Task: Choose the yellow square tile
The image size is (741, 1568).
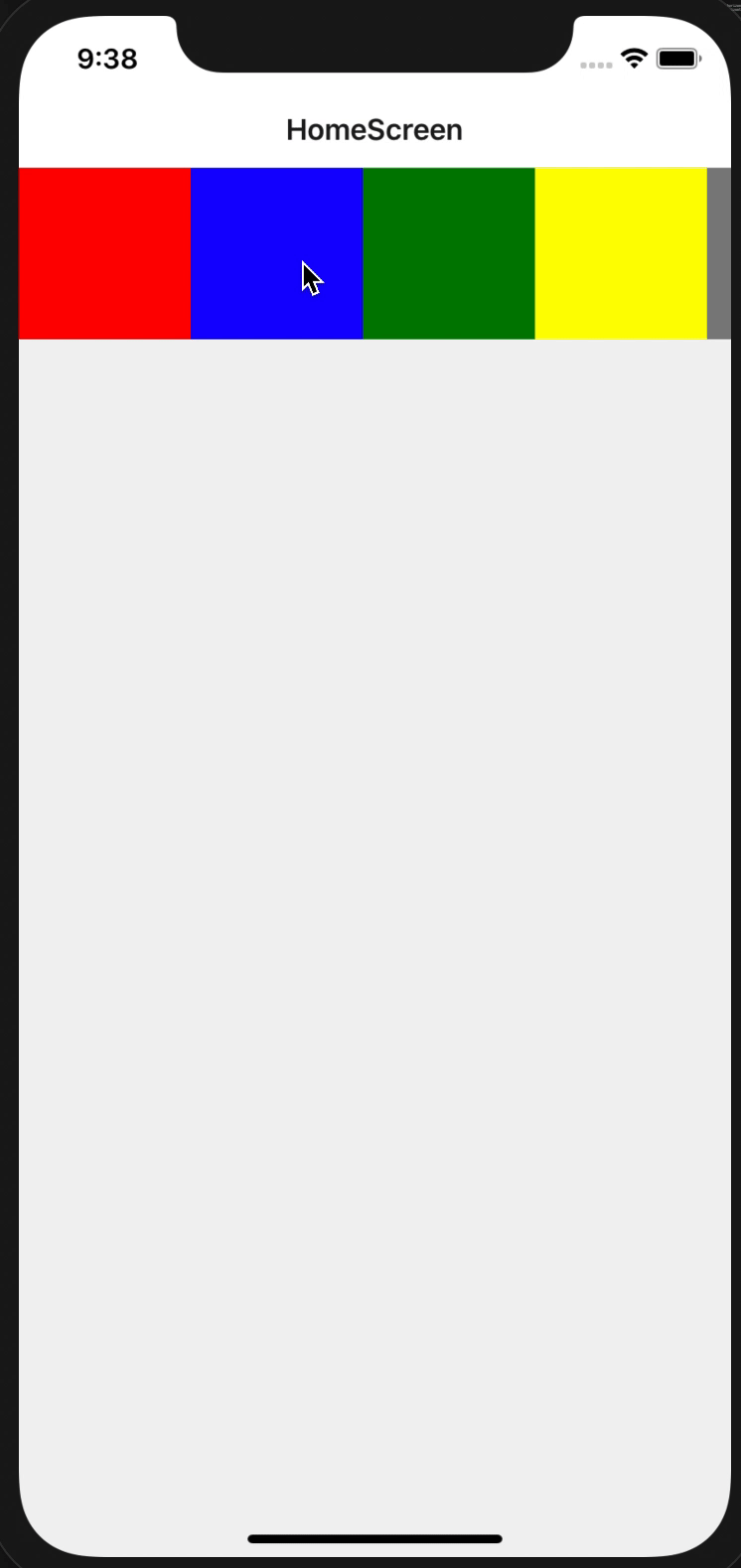Action: [x=621, y=253]
